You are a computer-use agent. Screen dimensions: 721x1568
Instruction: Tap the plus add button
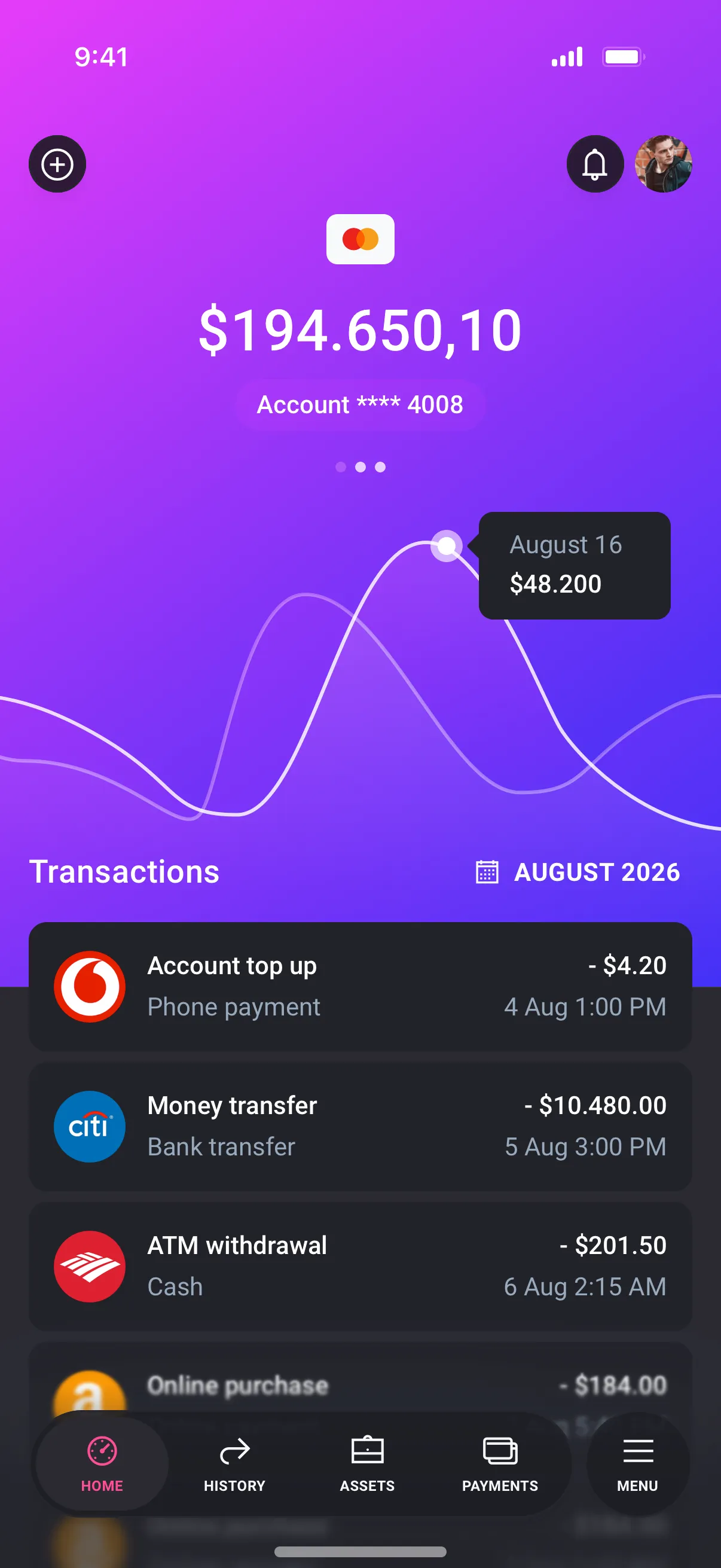(57, 164)
